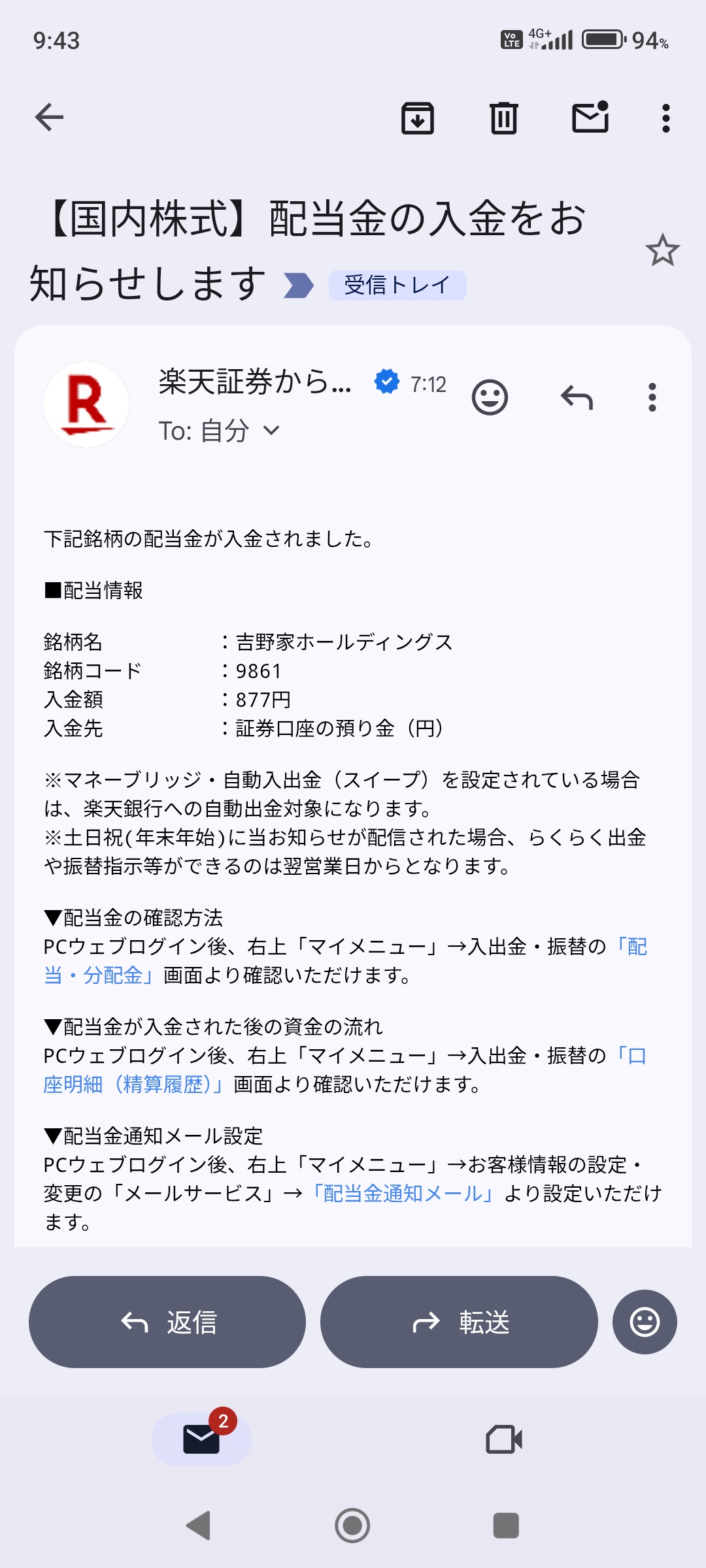
Task: Tap the 返信 button
Action: (167, 1322)
